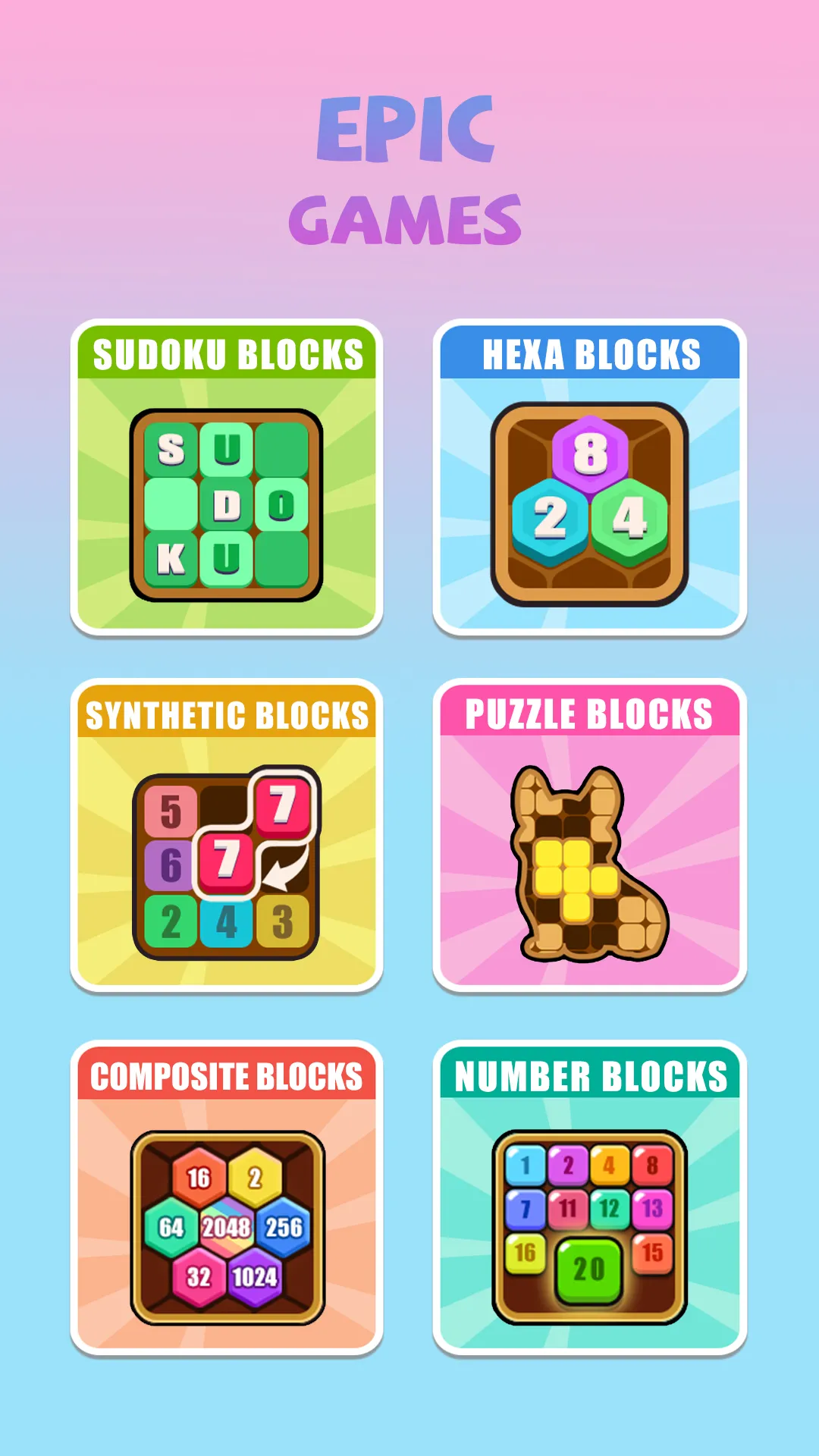The width and height of the screenshot is (819, 1456).
Task: Select the green 20 block in Number Blocks
Action: tap(588, 1270)
